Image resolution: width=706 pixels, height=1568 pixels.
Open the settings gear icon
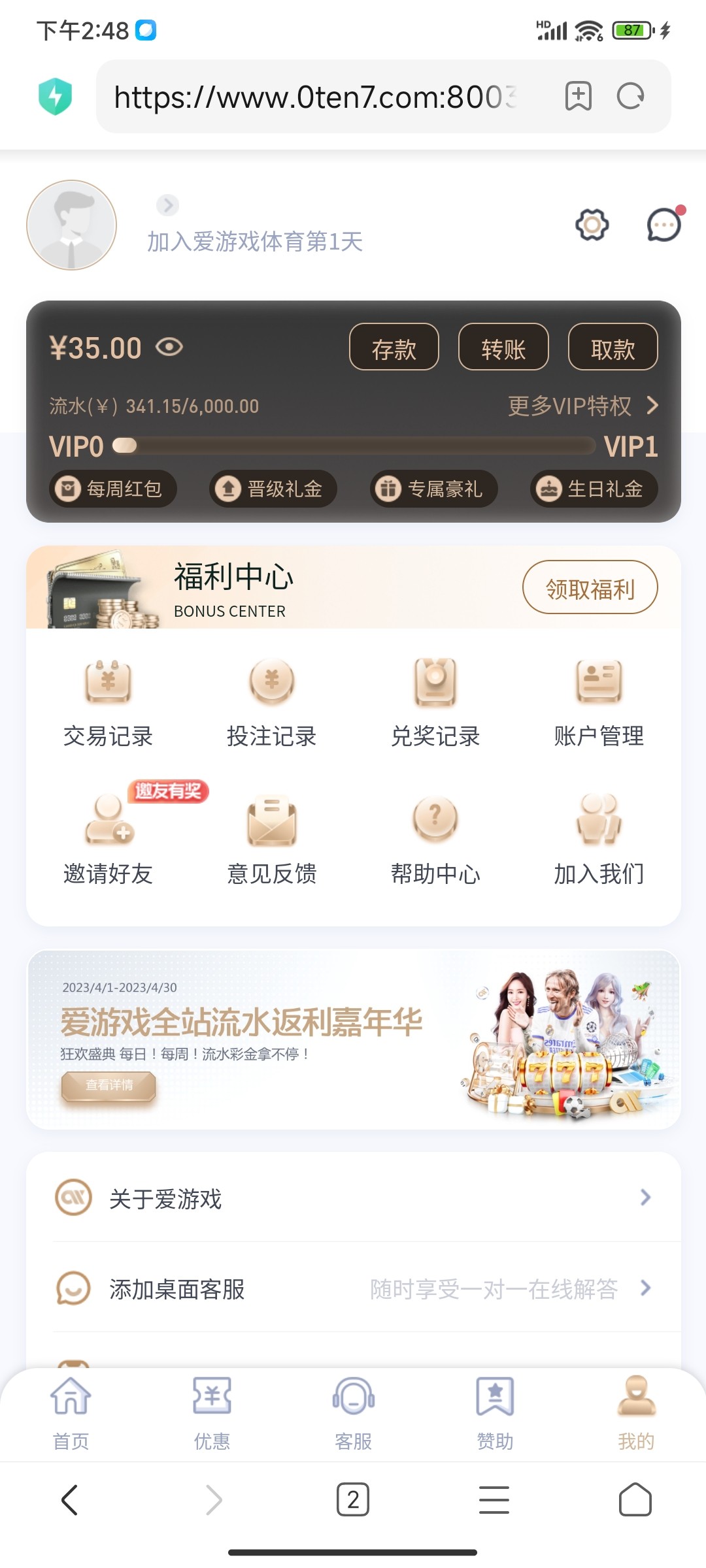[592, 225]
